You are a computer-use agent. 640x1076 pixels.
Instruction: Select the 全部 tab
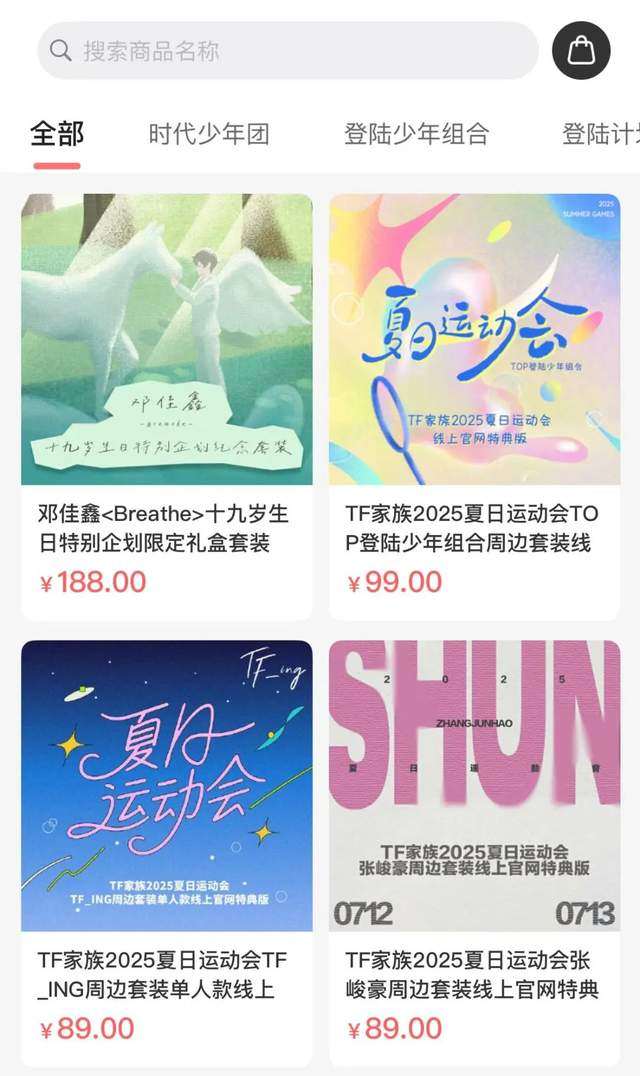(x=57, y=134)
